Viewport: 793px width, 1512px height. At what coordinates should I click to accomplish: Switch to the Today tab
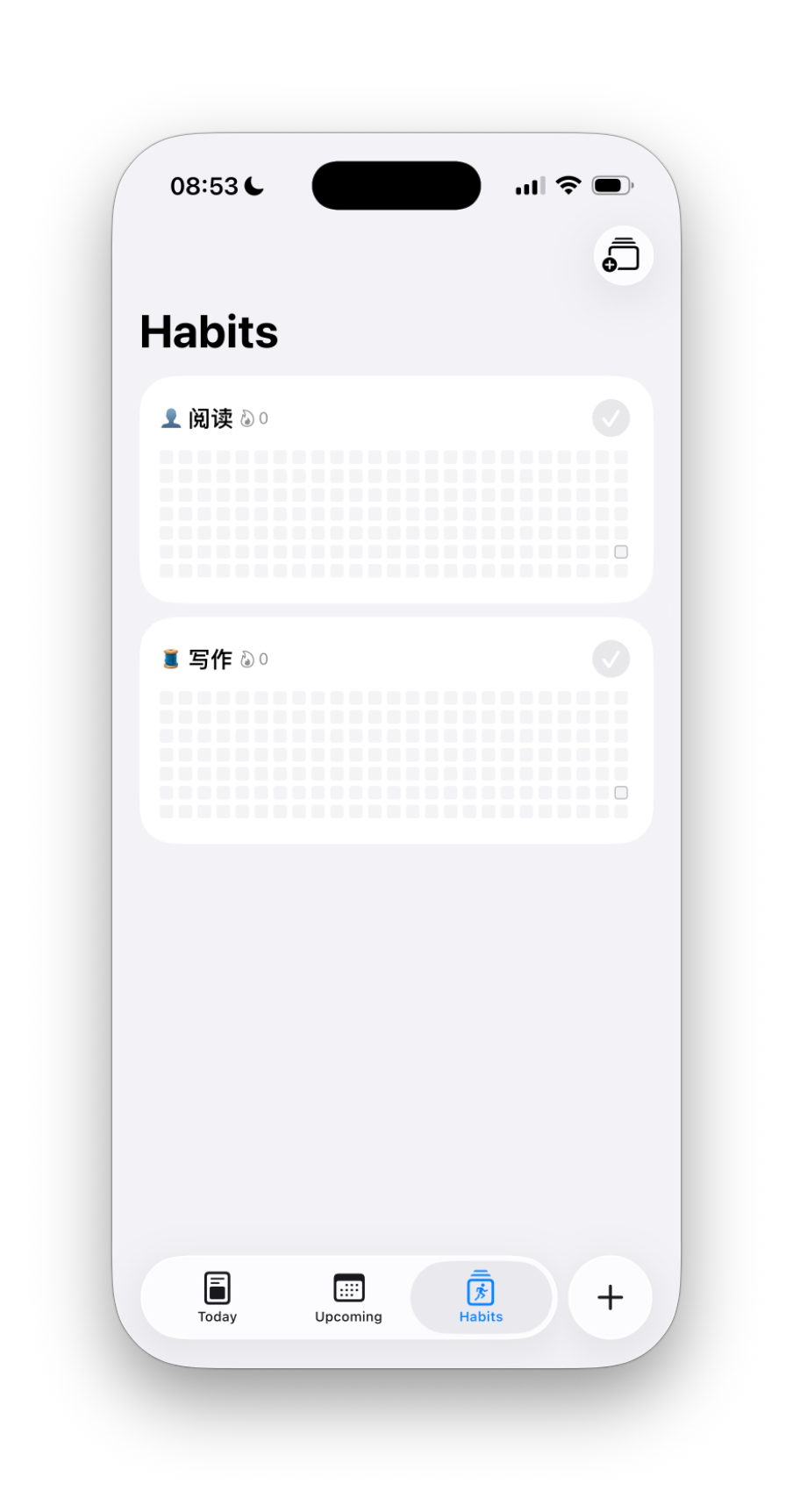[x=218, y=1297]
